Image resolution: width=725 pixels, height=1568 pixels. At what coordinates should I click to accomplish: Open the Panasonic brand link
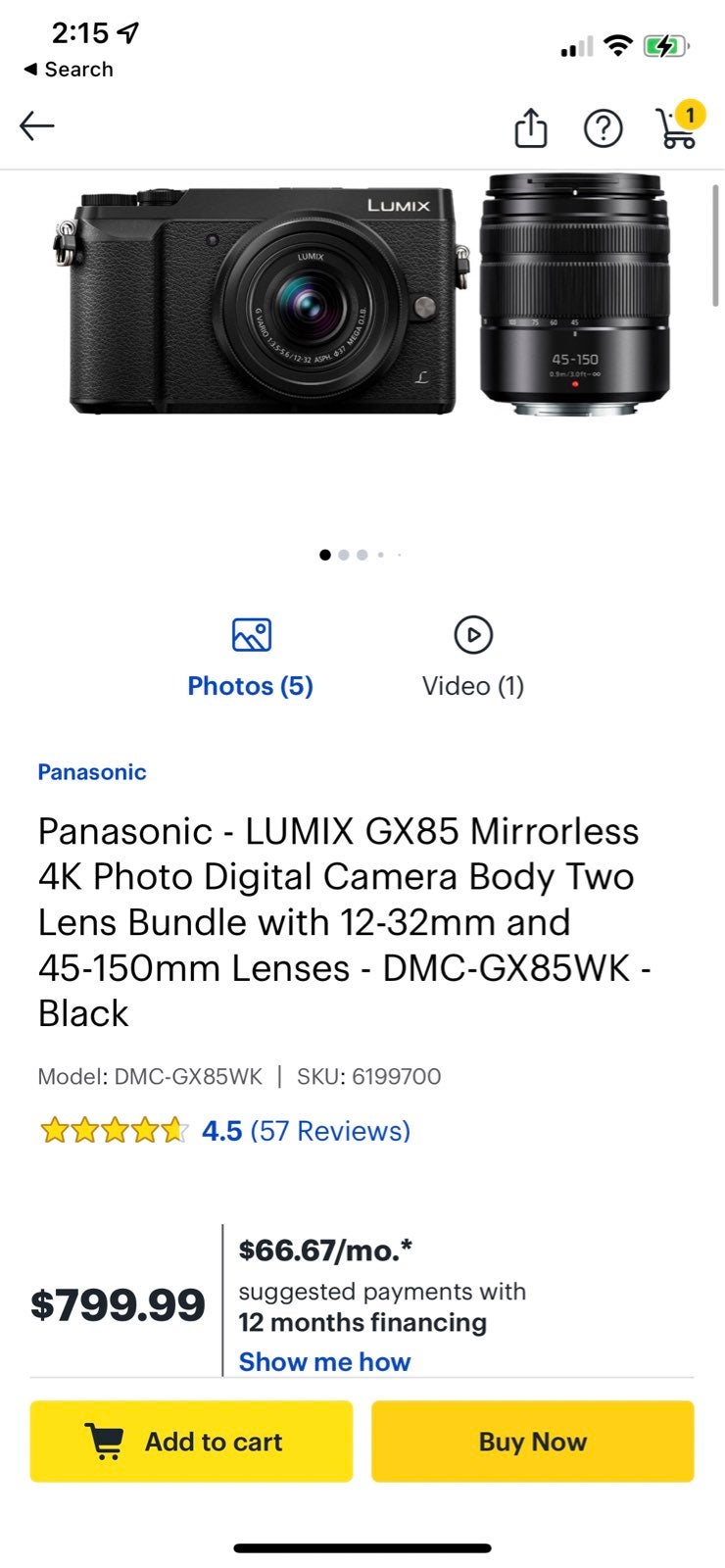[x=92, y=772]
